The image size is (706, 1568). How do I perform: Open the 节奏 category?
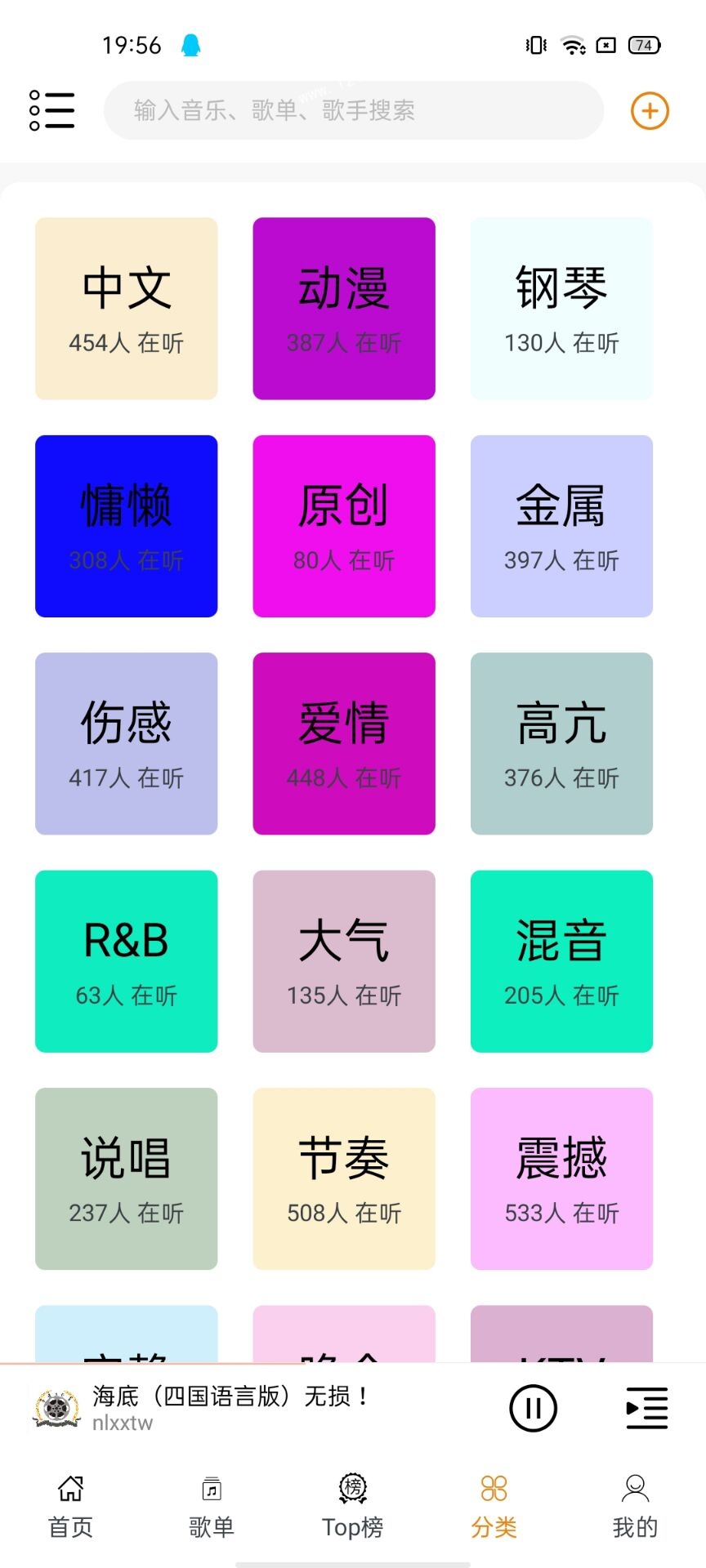[344, 1178]
